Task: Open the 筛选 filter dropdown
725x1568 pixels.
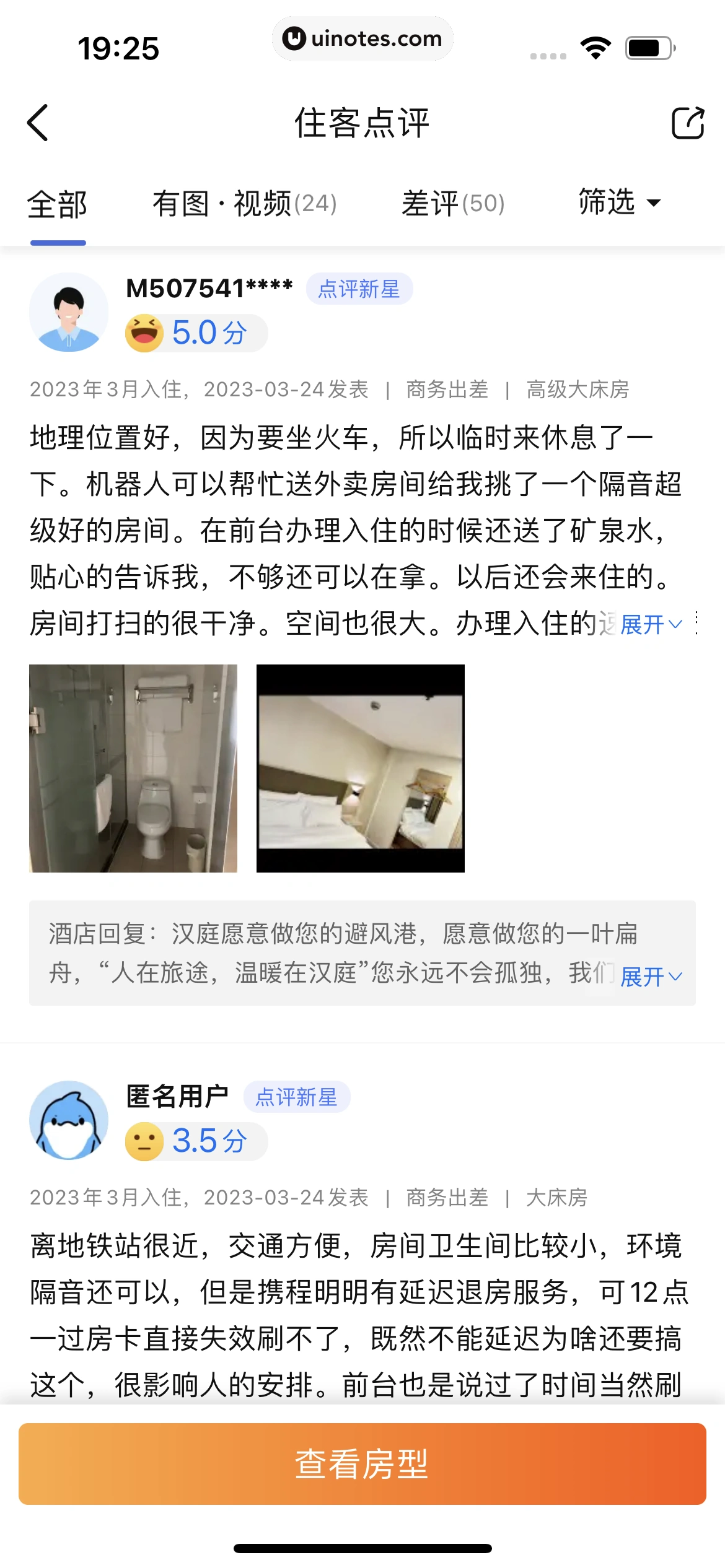Action: (x=620, y=203)
